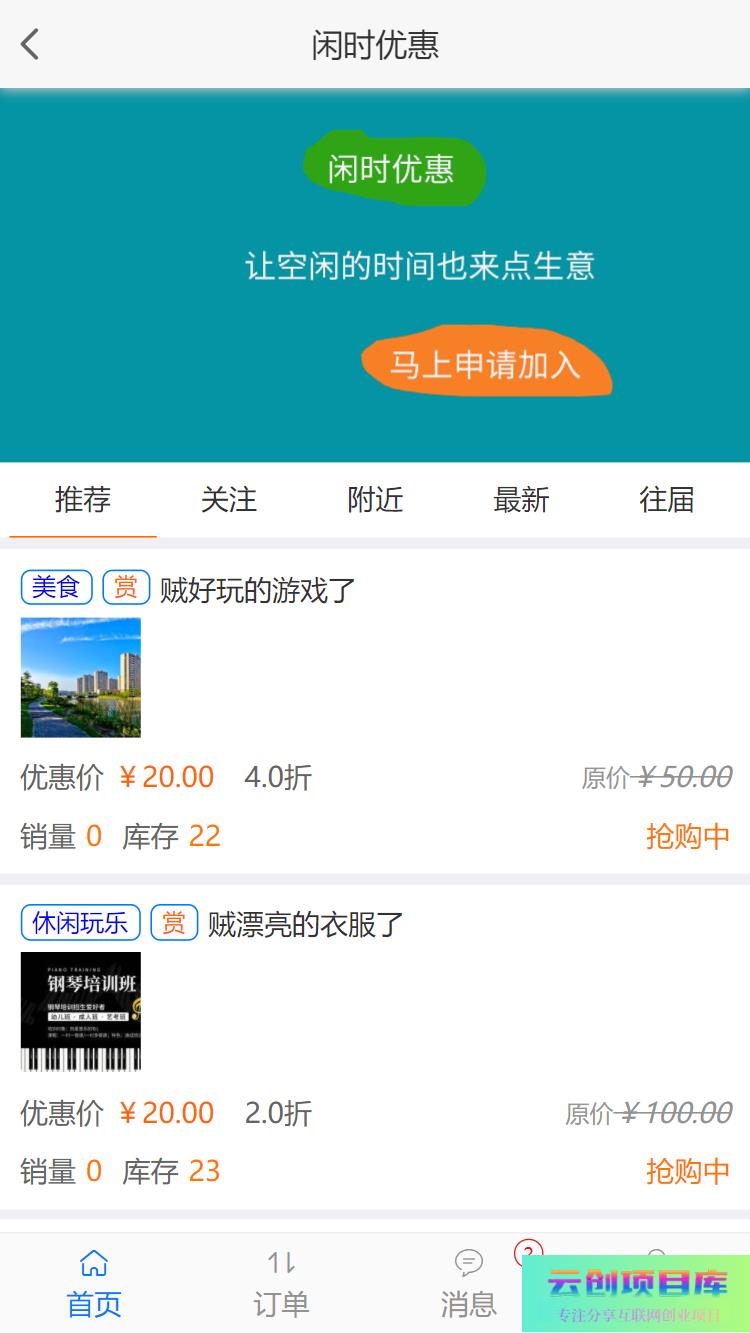Open the 消息 bottom tab

[x=468, y=1283]
